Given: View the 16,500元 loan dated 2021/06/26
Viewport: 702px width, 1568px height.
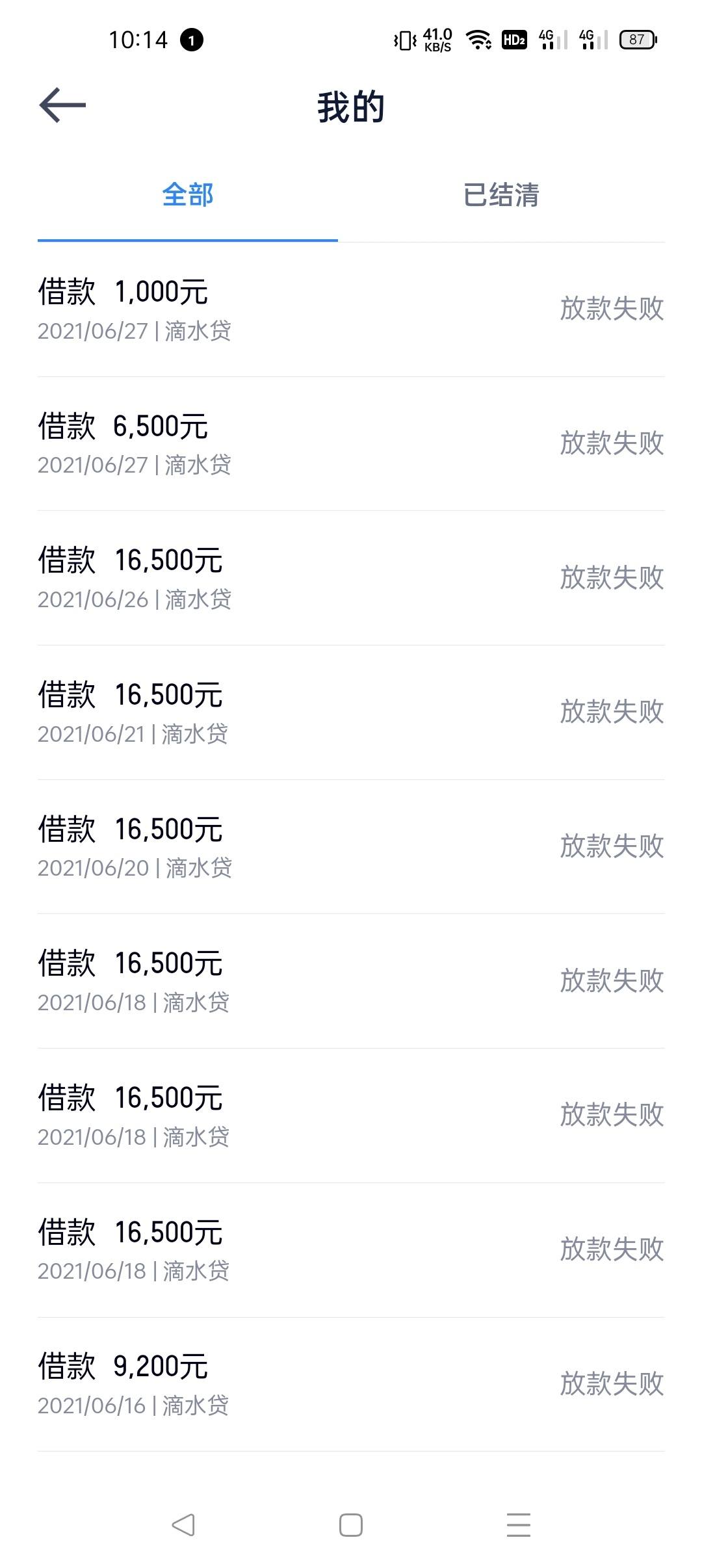Looking at the screenshot, I should (351, 579).
